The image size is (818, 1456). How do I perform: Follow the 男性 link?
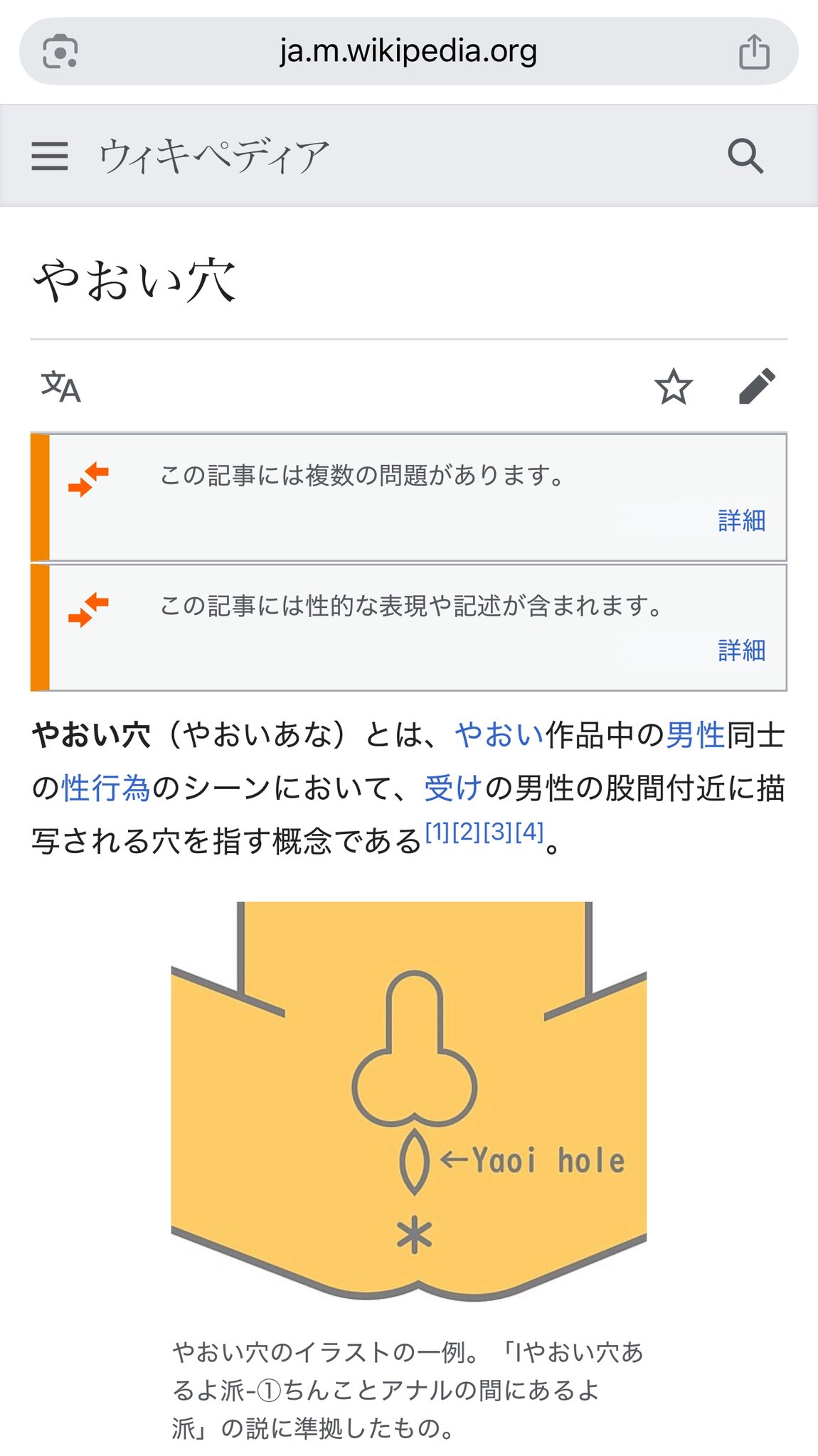(x=695, y=735)
